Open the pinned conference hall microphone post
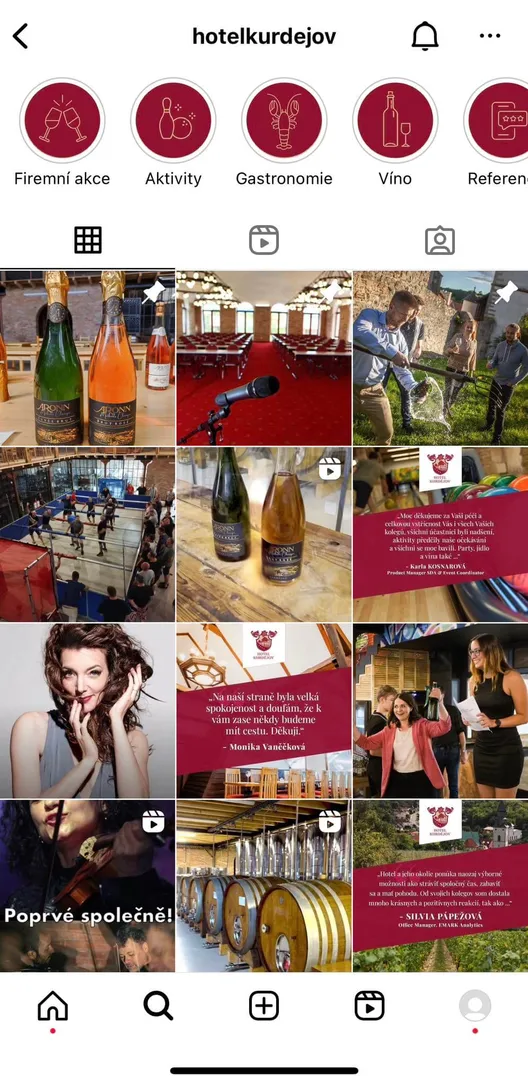This screenshot has width=528, height=1085. (x=264, y=358)
